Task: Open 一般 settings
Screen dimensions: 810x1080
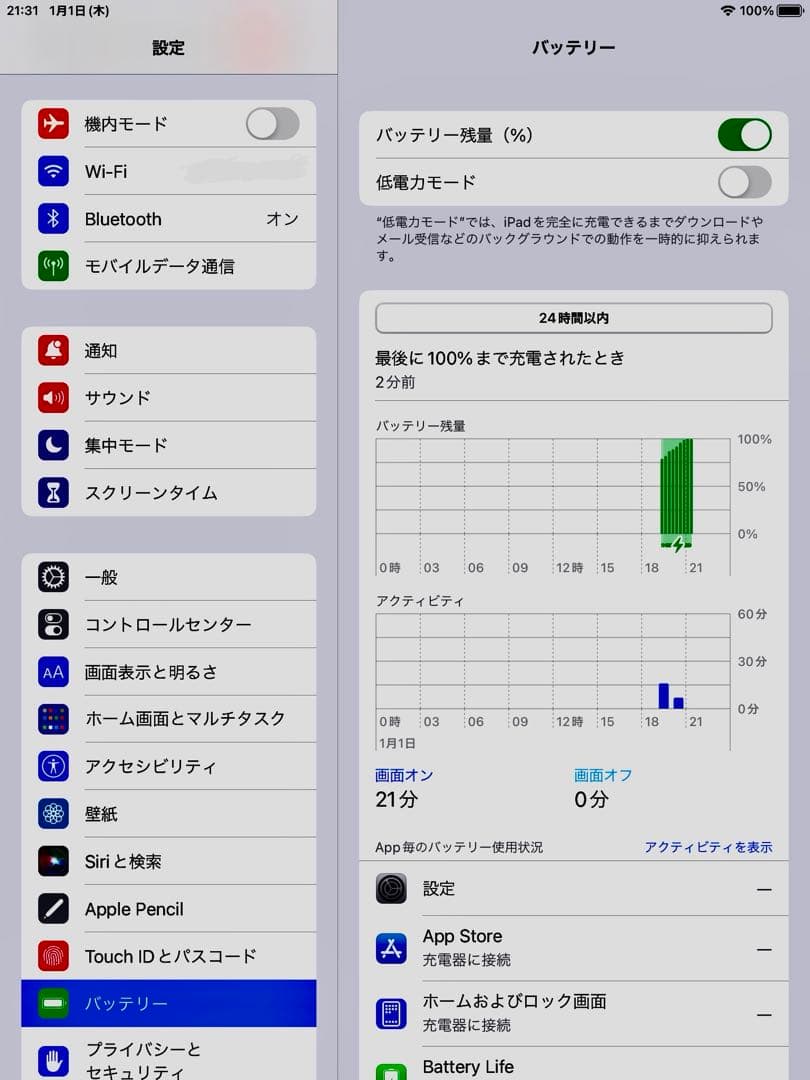Action: (x=168, y=577)
